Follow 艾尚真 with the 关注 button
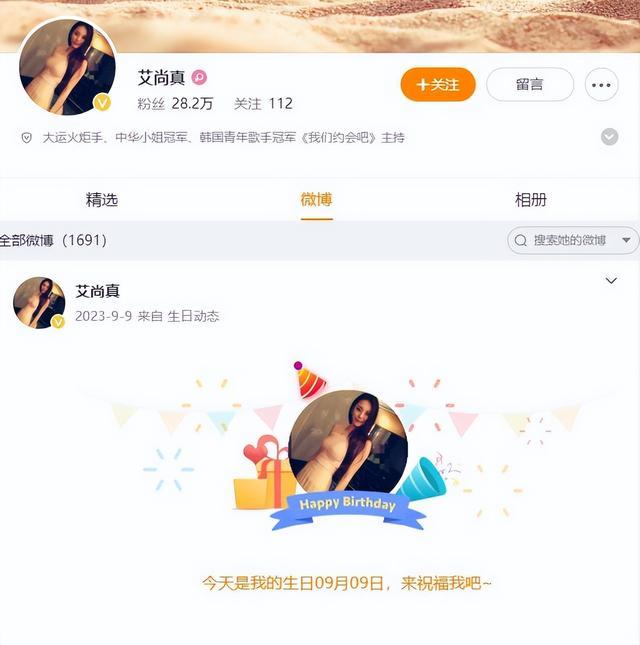Viewport: 640px width, 645px height. (437, 85)
